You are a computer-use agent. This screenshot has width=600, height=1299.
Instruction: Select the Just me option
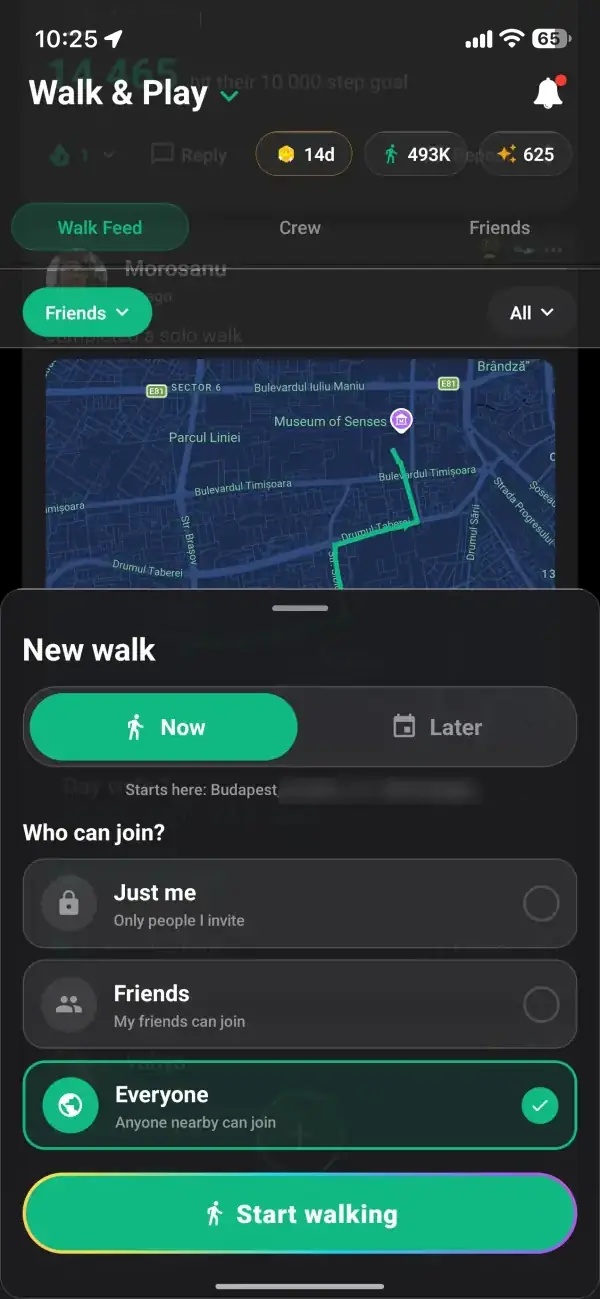coord(300,904)
